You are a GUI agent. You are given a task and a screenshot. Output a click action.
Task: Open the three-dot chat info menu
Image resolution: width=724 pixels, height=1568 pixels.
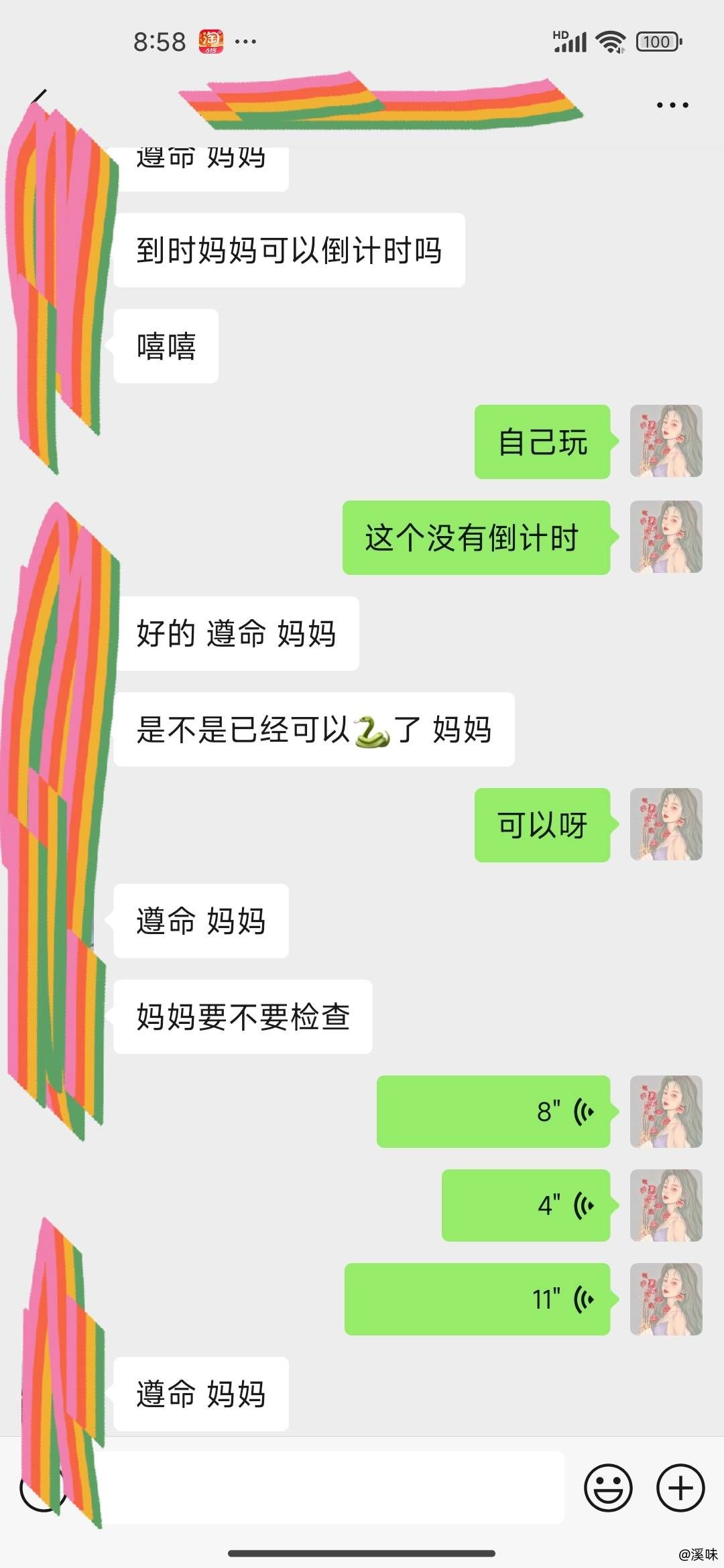pyautogui.click(x=672, y=105)
